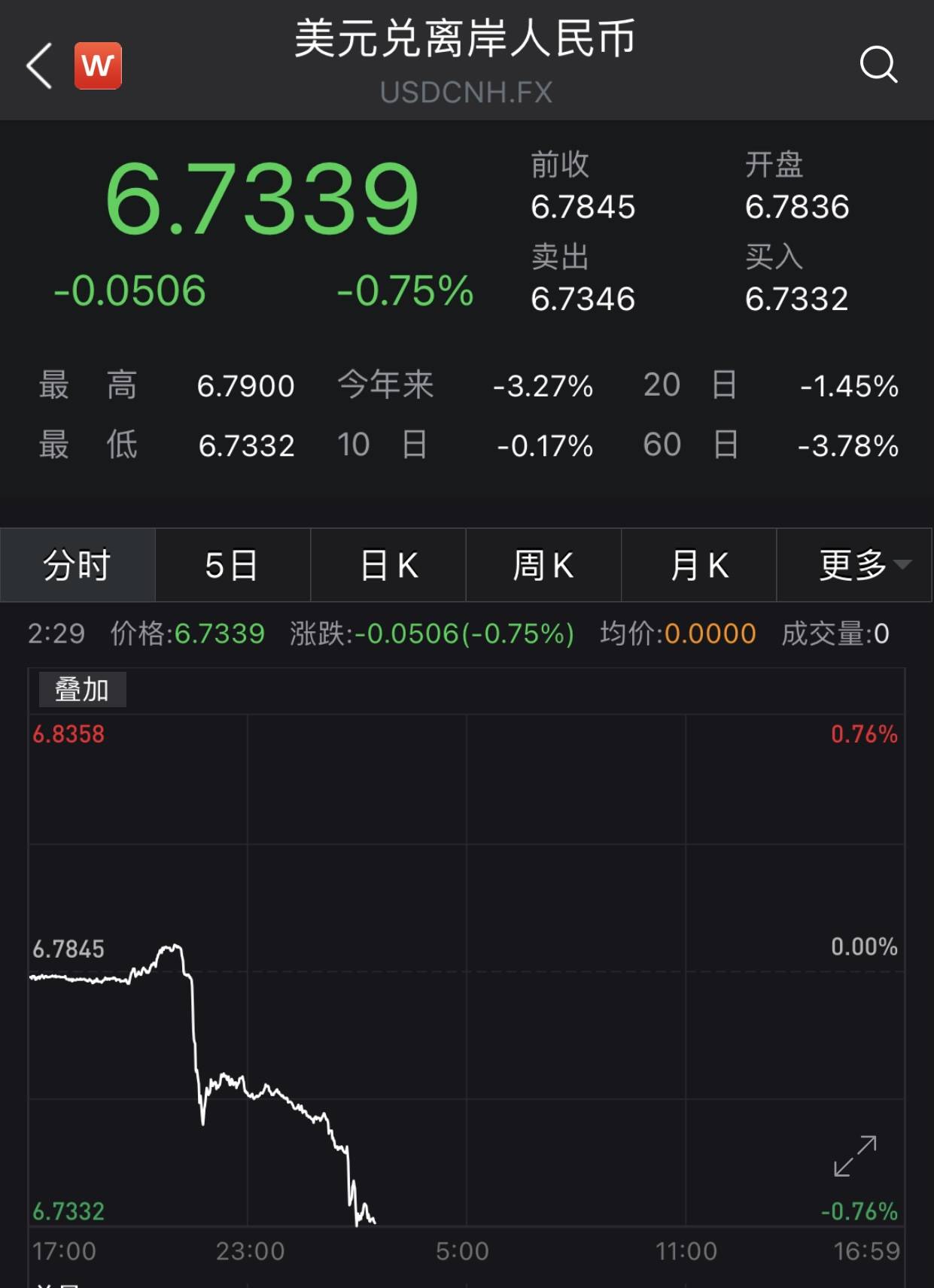Viewport: 934px width, 1288px height.
Task: Toggle to the 5日 five-day view
Action: (232, 564)
